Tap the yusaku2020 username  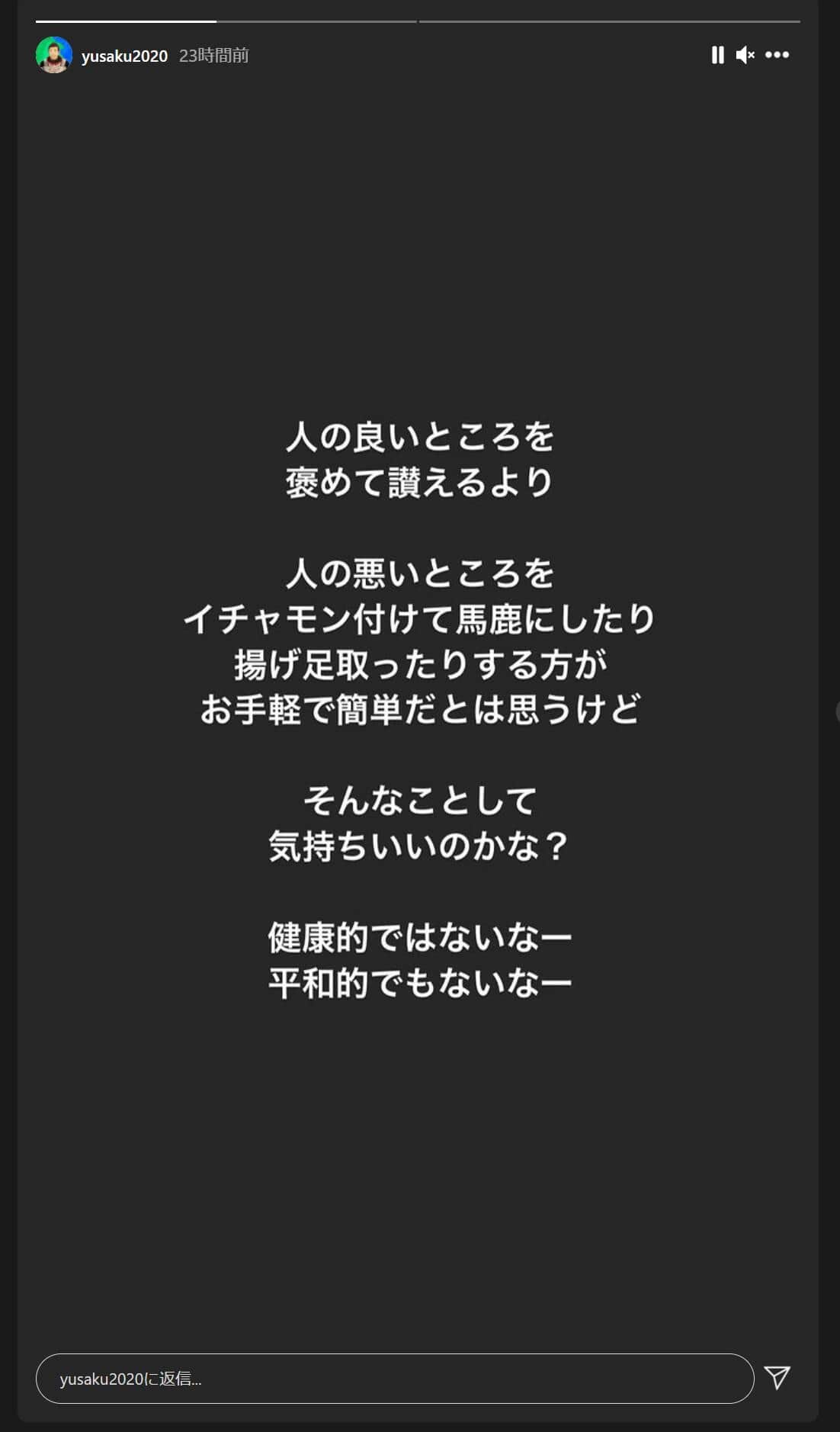point(124,56)
